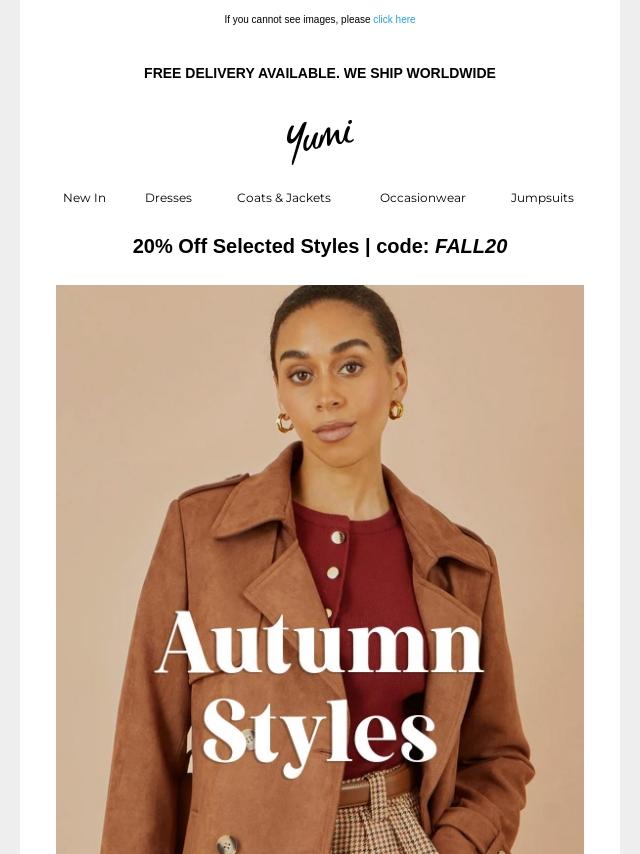The image size is (640, 854).
Task: Open the New In category
Action: pos(84,198)
